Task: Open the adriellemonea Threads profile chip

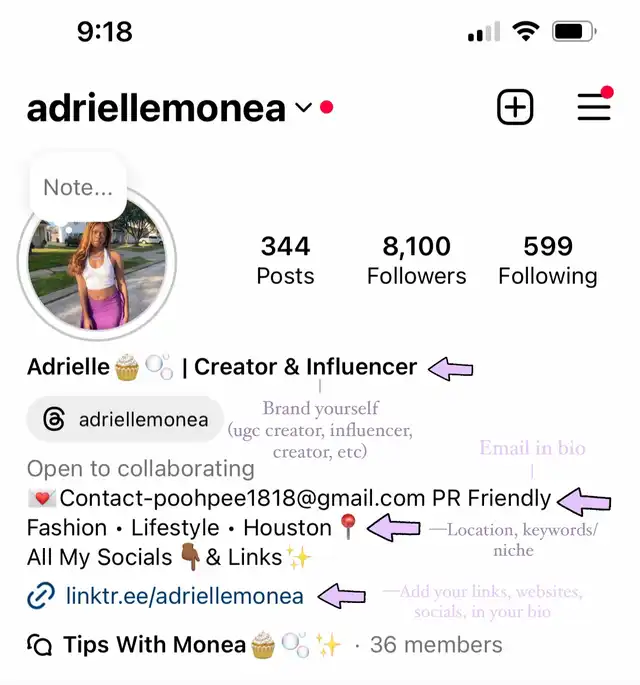Action: [125, 420]
